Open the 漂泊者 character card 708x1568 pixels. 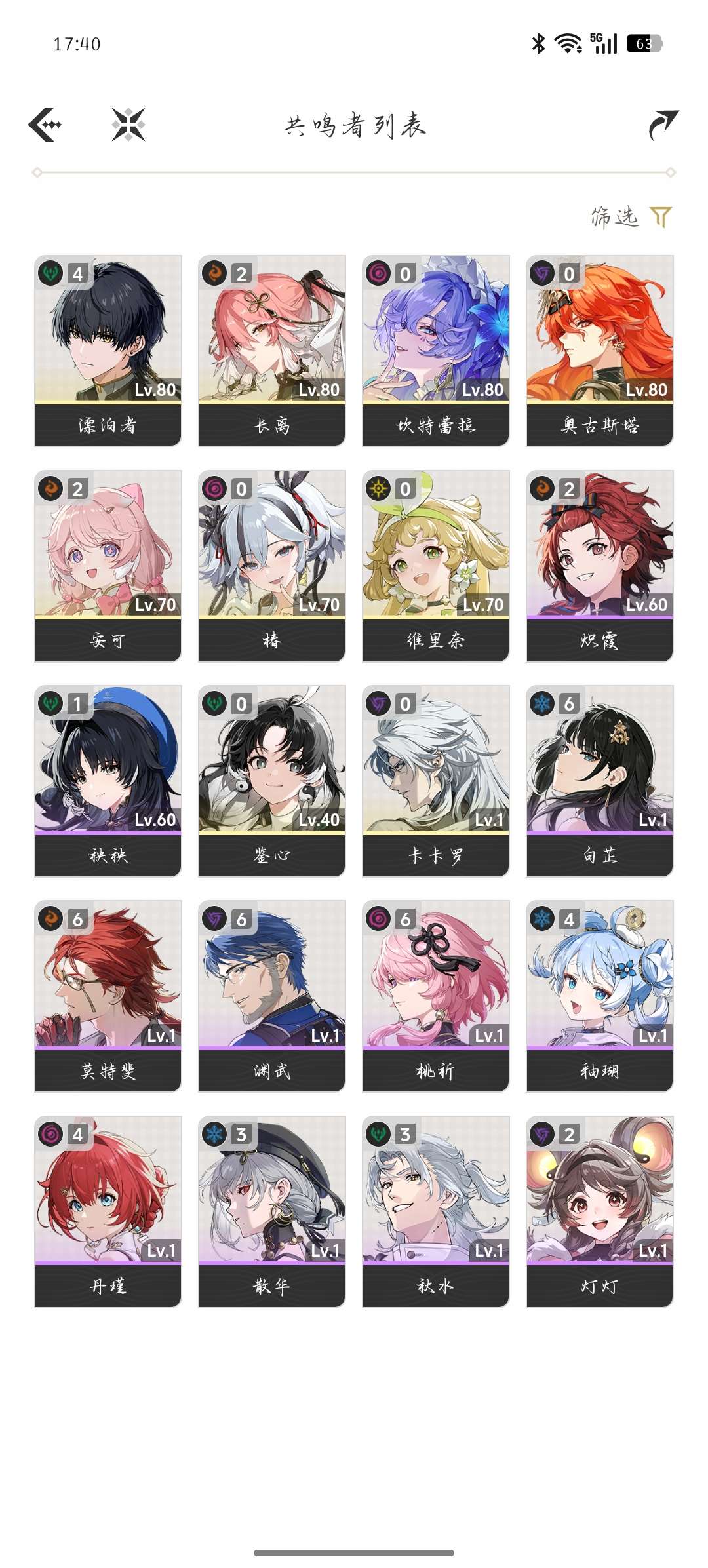coord(108,351)
